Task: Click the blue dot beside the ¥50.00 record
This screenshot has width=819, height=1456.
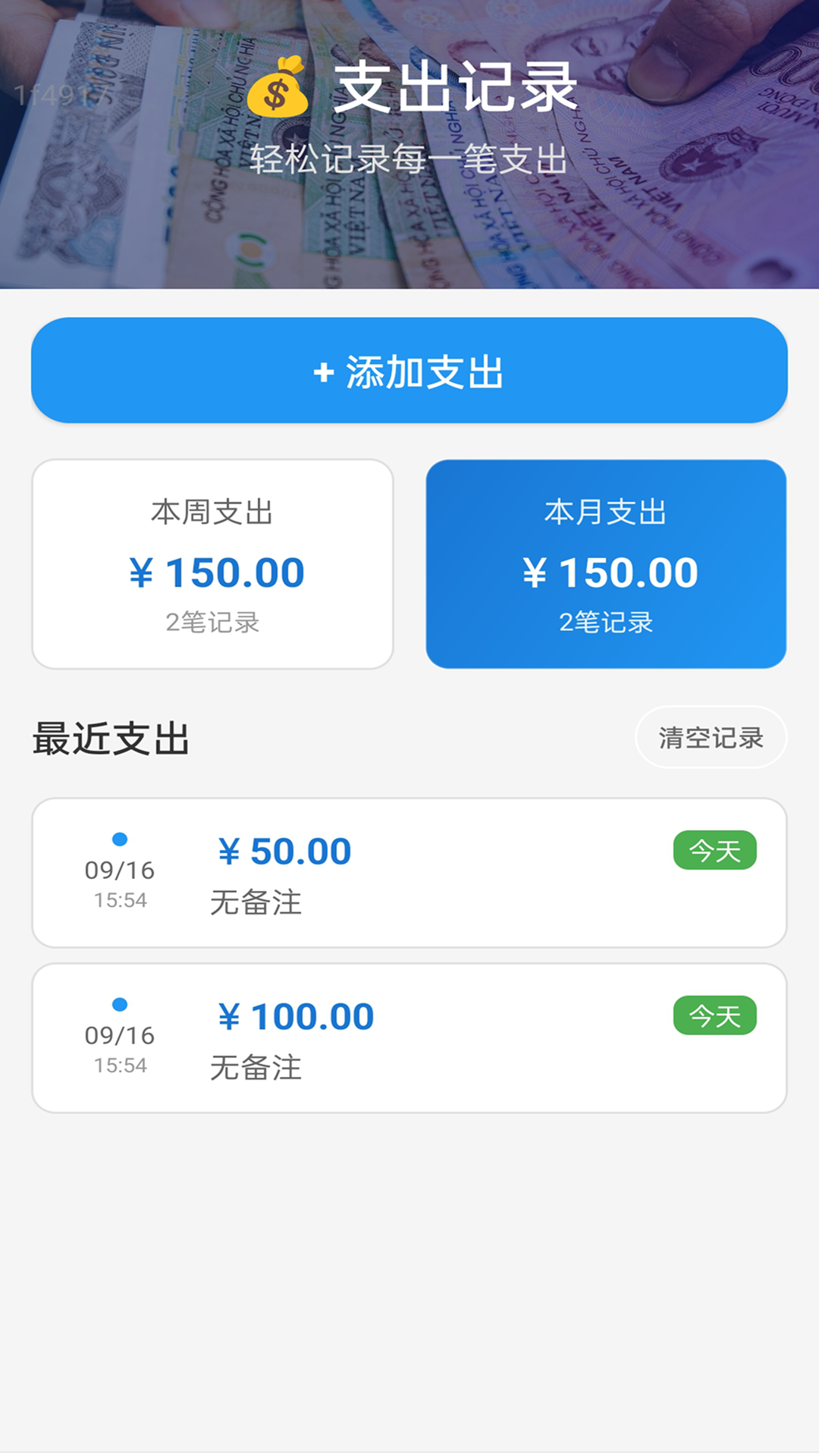Action: point(121,839)
